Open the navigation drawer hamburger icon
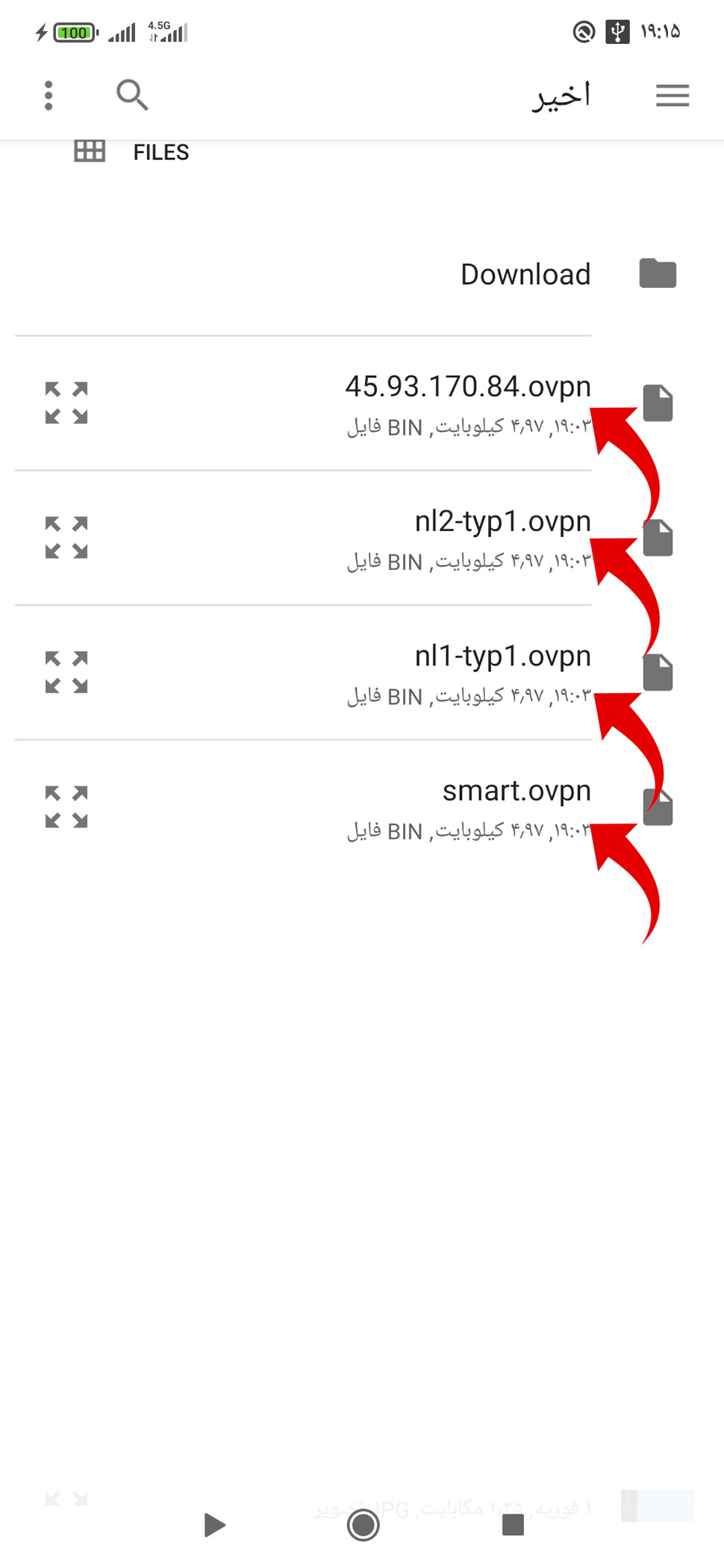Viewport: 724px width, 1568px height. coord(671,95)
